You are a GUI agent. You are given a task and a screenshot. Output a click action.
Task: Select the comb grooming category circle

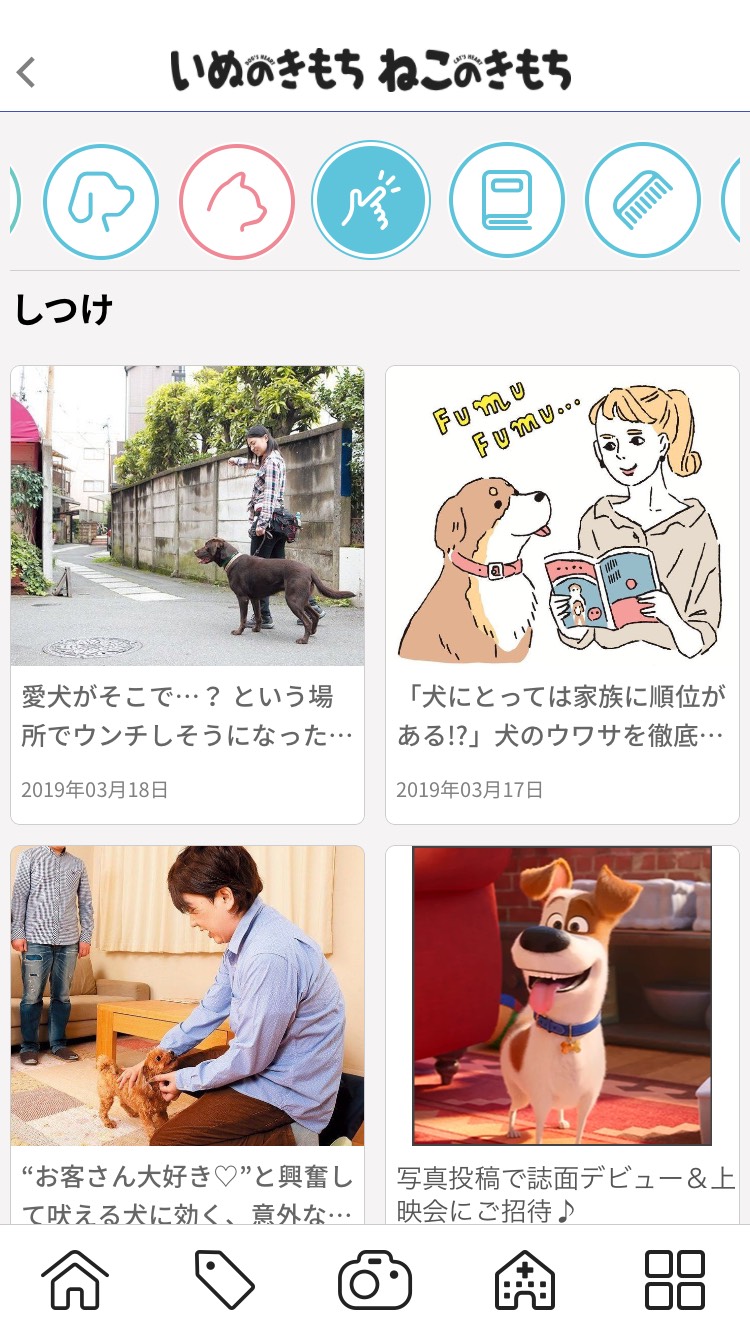pyautogui.click(x=643, y=201)
